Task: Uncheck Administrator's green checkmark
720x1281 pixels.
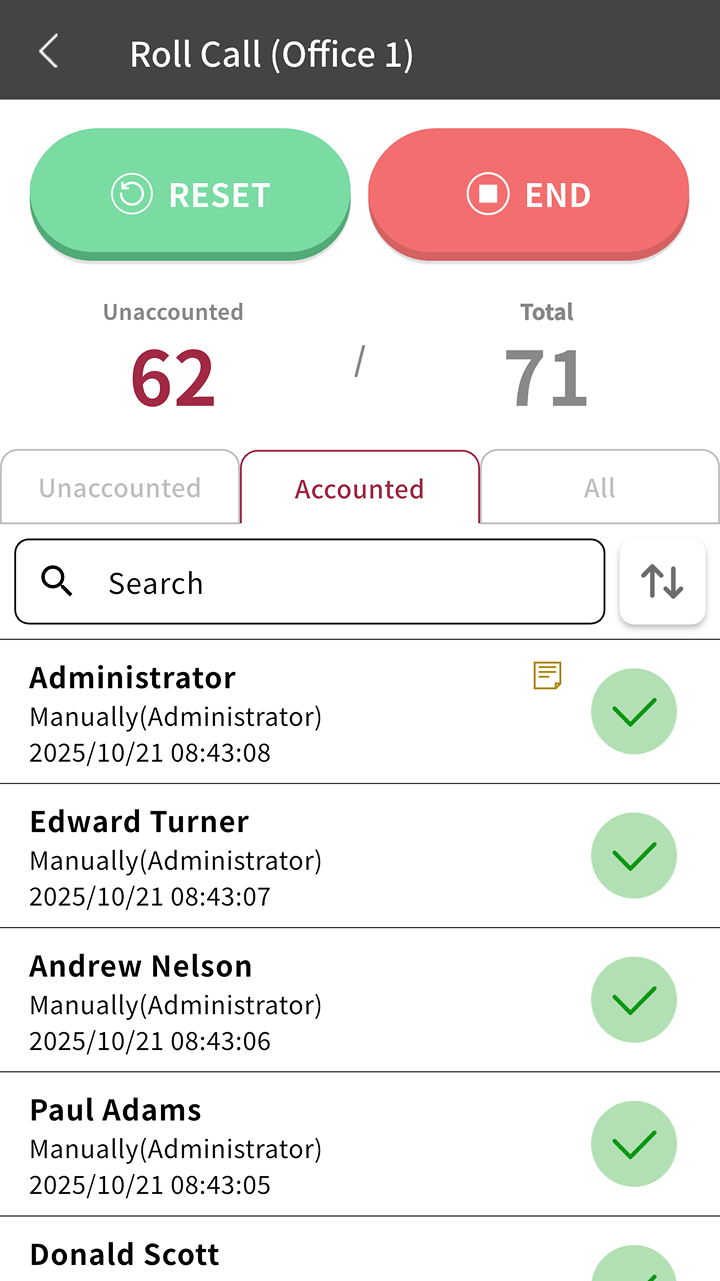Action: coord(634,712)
